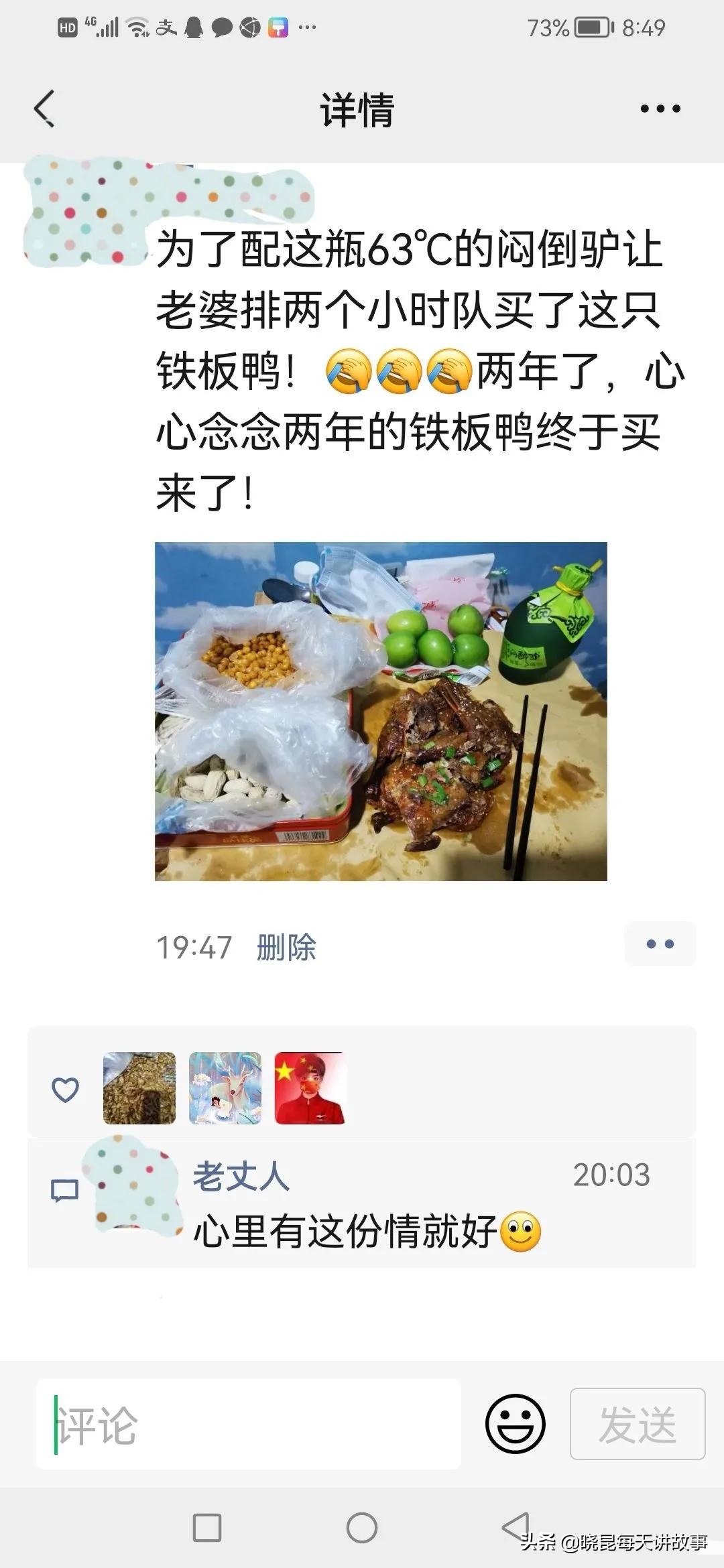
Task: Open the recent apps view
Action: [x=207, y=1529]
